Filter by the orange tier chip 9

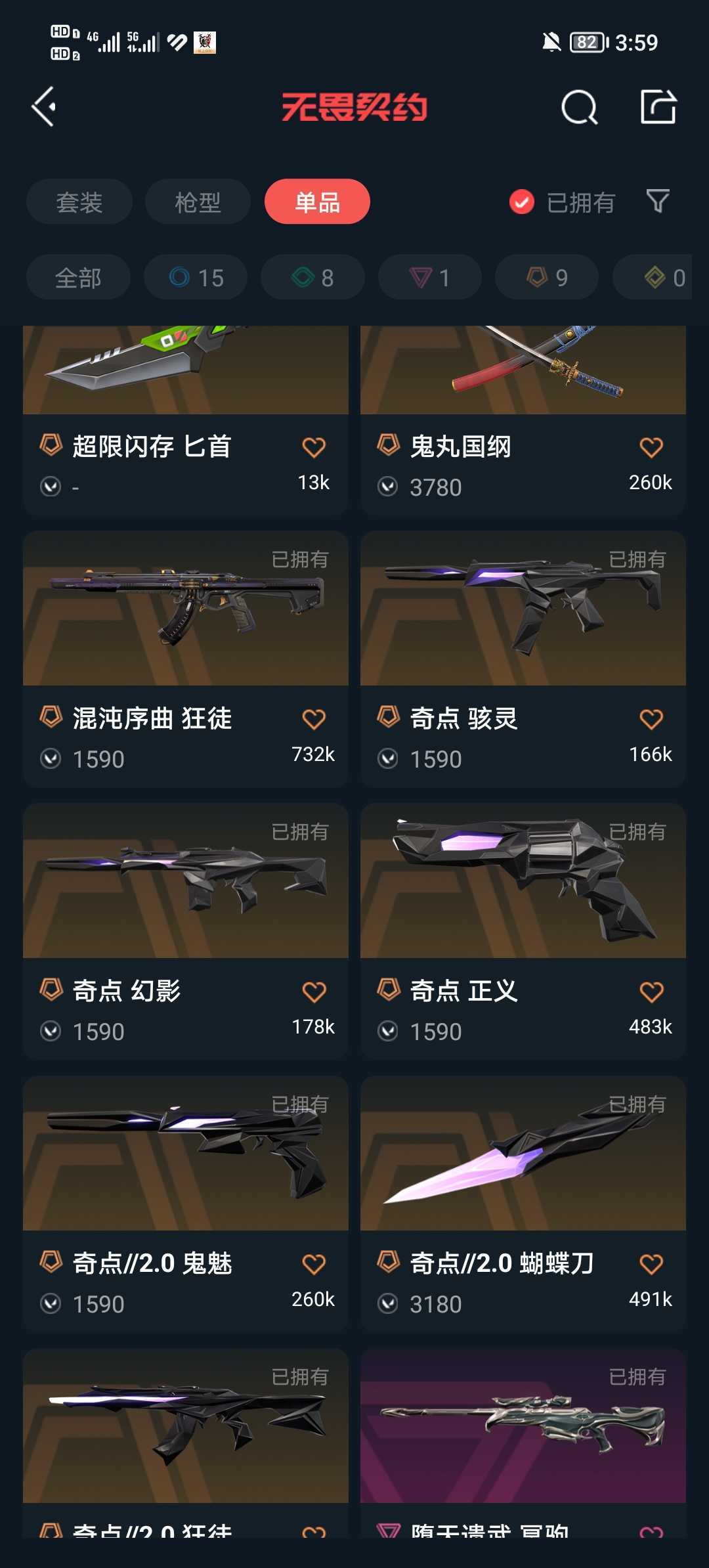[x=547, y=277]
